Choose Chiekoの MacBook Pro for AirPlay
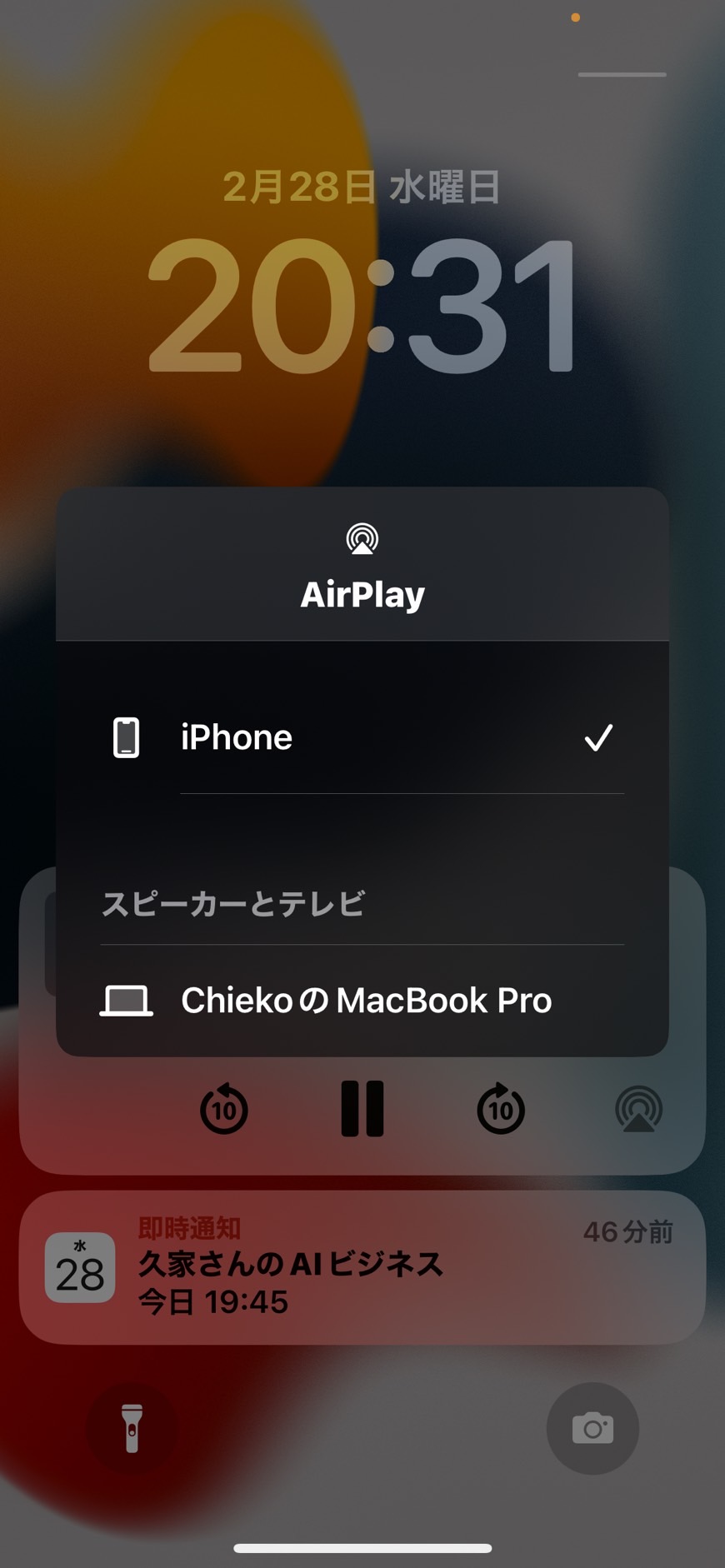This screenshot has height=1568, width=725. 362,1000
